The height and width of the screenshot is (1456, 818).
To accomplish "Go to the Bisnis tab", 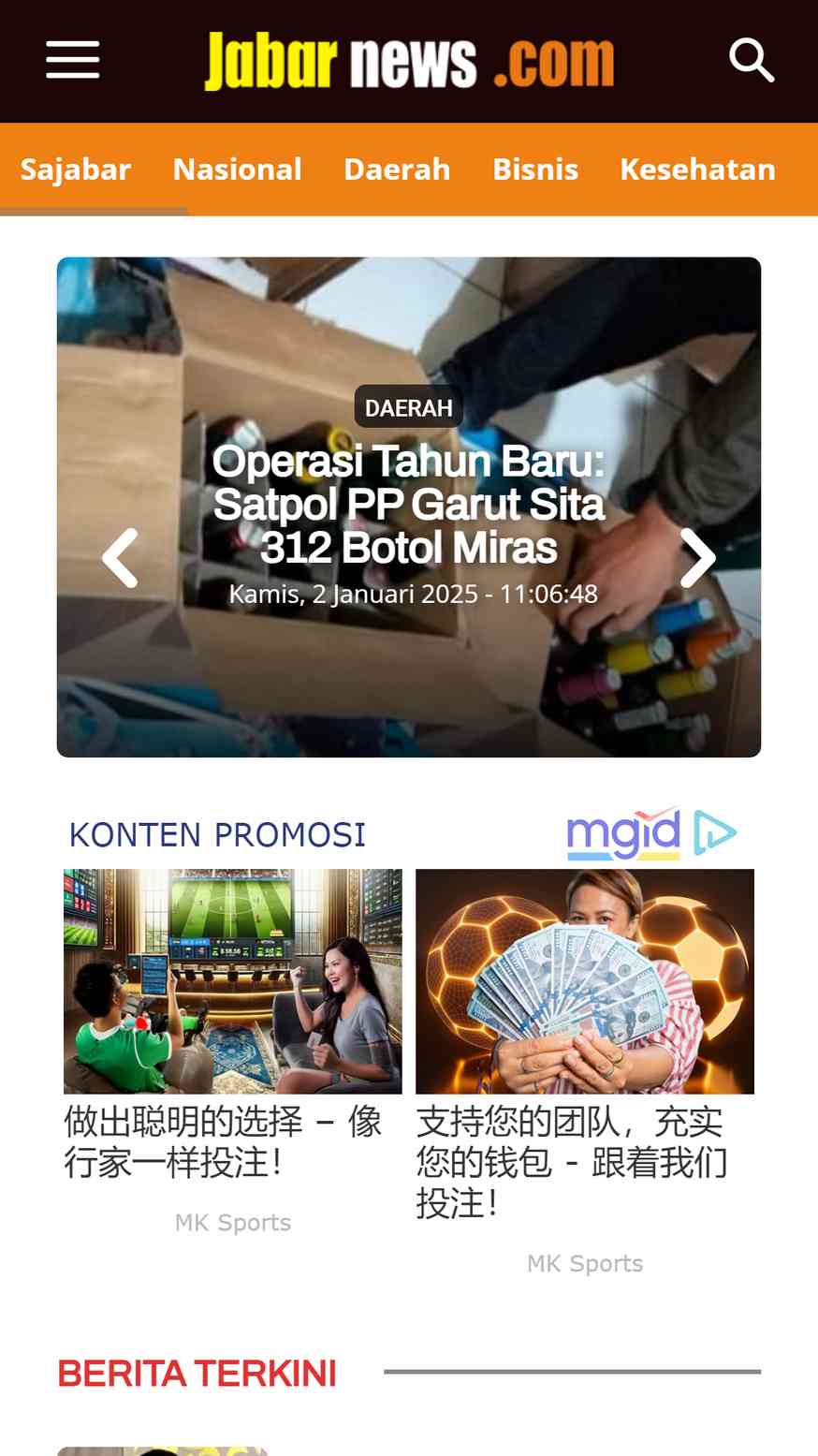I will [535, 169].
